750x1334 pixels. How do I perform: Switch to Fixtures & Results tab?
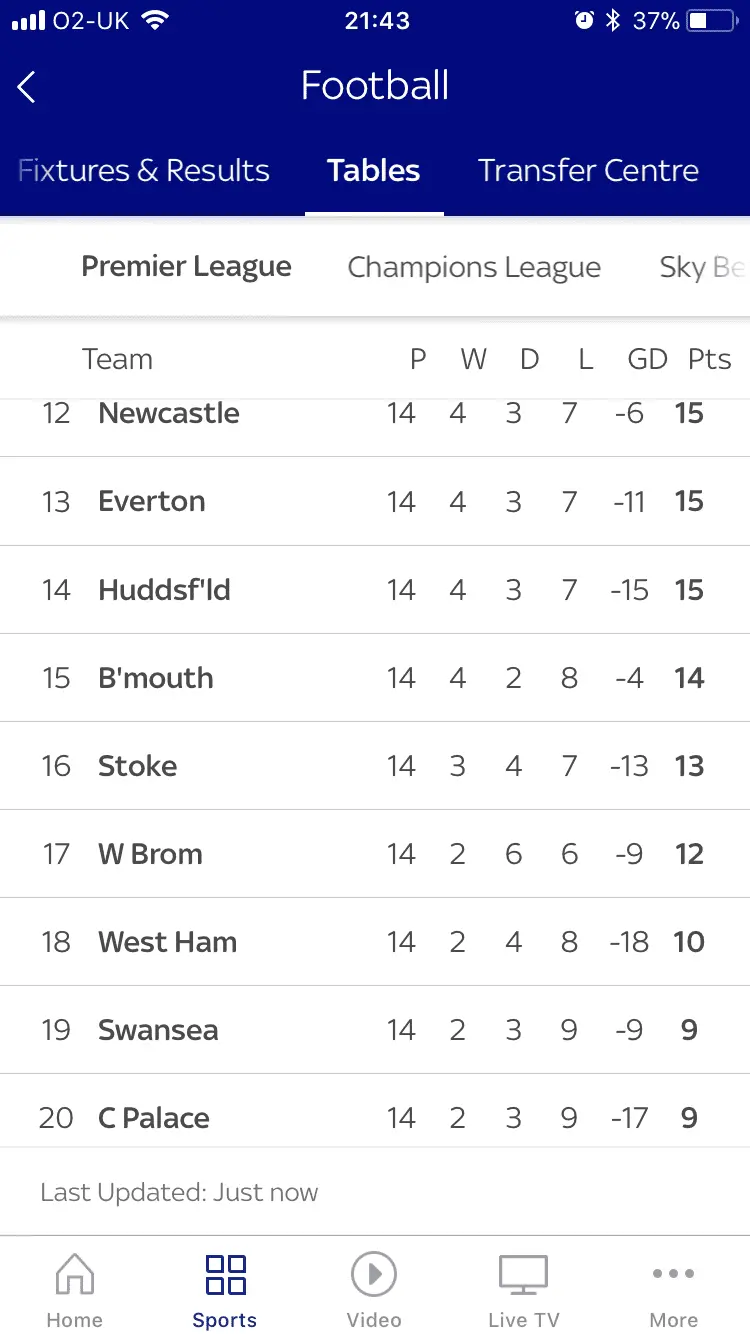(x=144, y=171)
